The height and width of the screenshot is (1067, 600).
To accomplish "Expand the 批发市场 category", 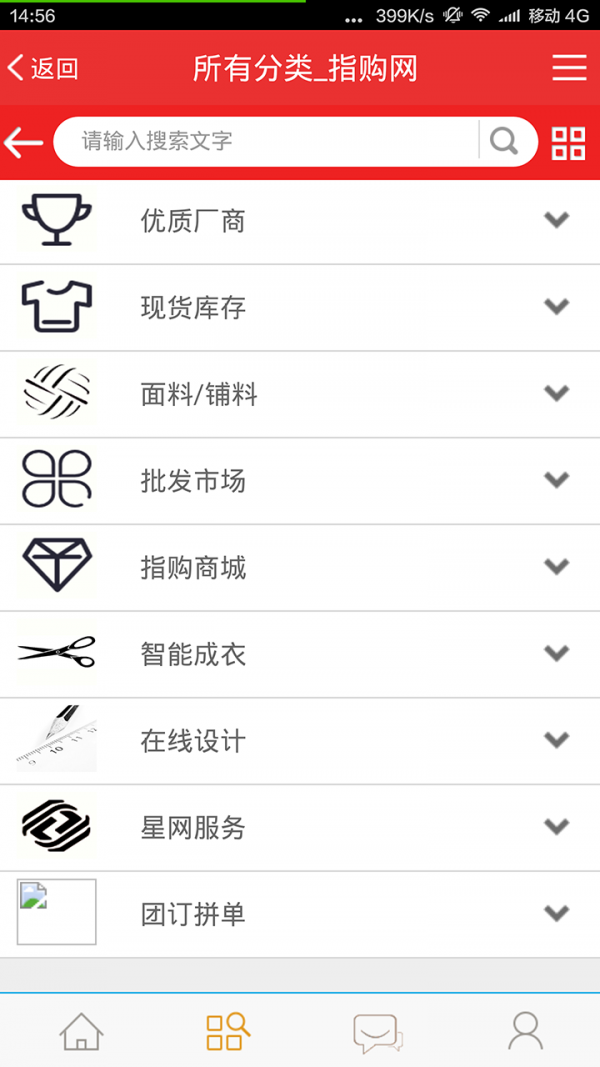I will [x=556, y=481].
